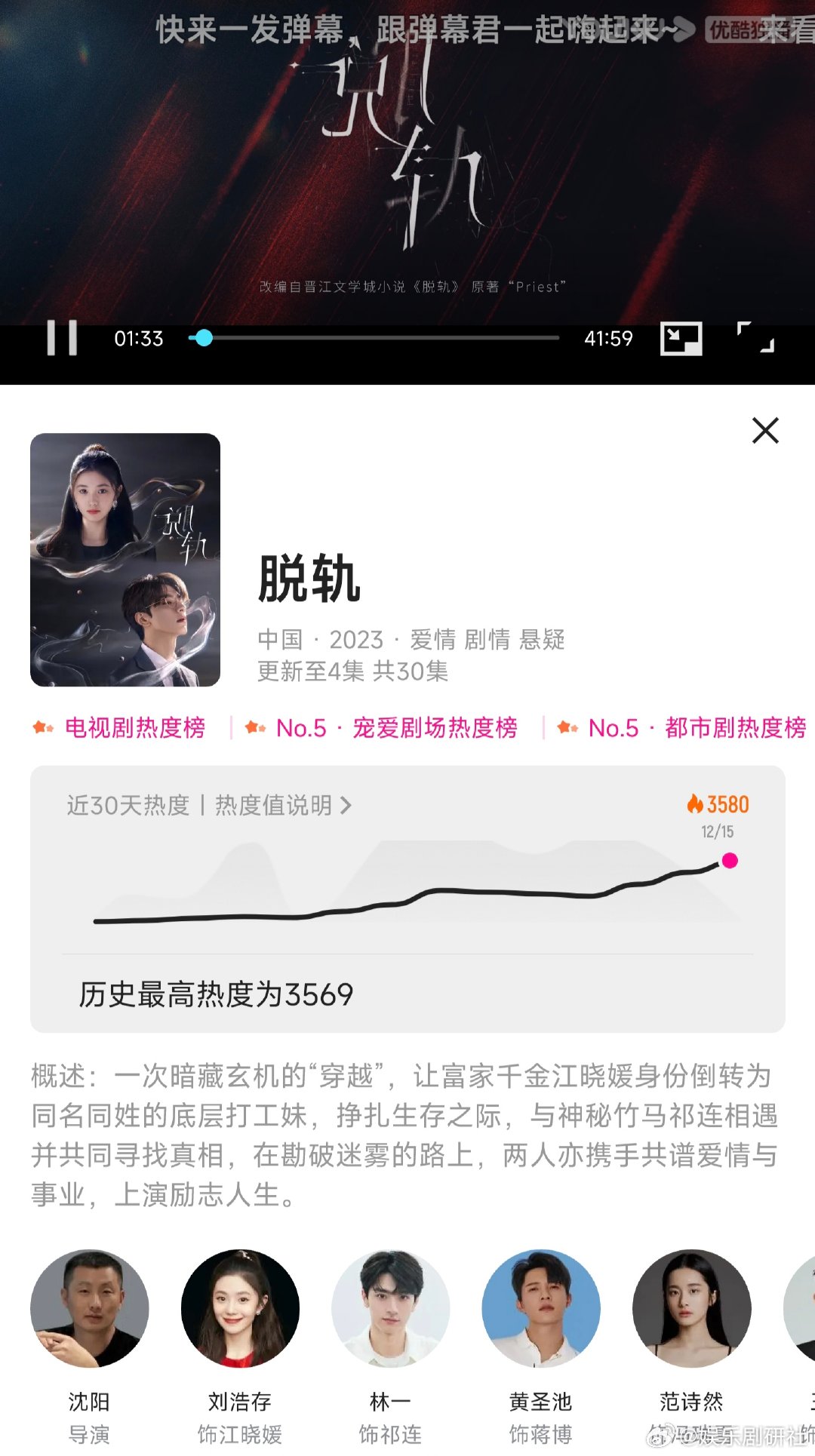
Task: View actress 范诗然's profile
Action: [x=691, y=1309]
